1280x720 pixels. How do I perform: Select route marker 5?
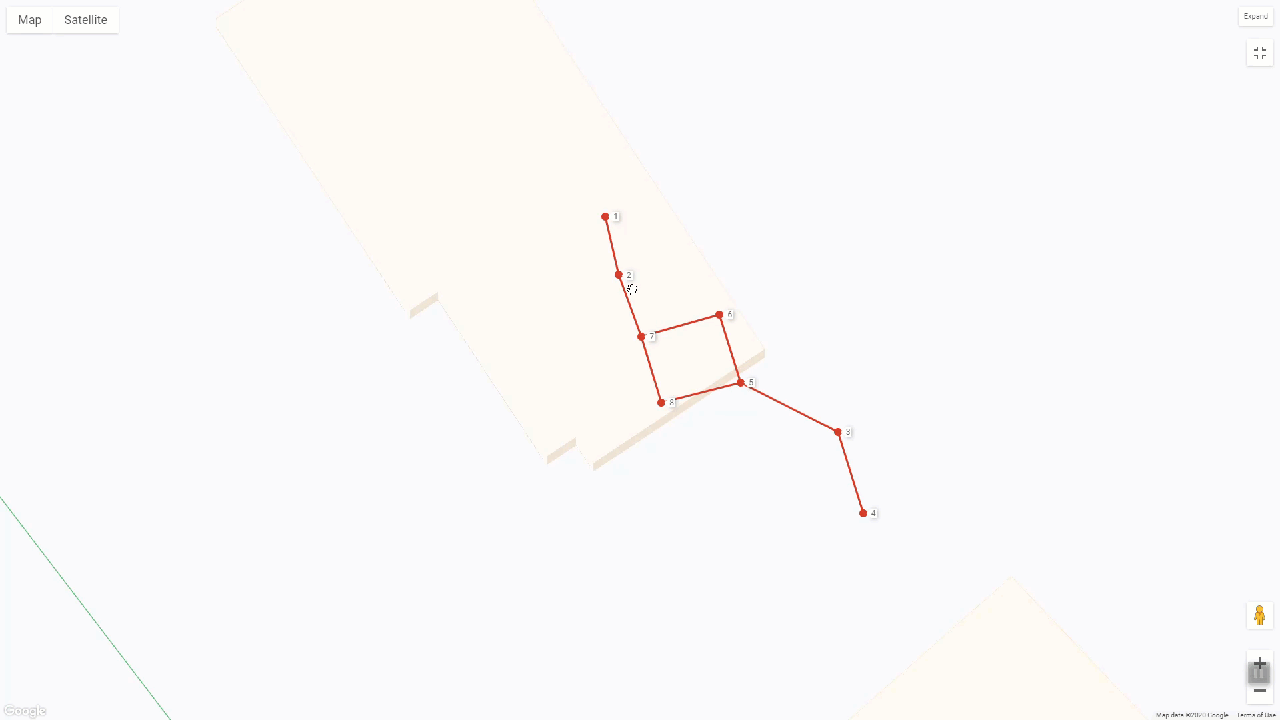click(741, 383)
